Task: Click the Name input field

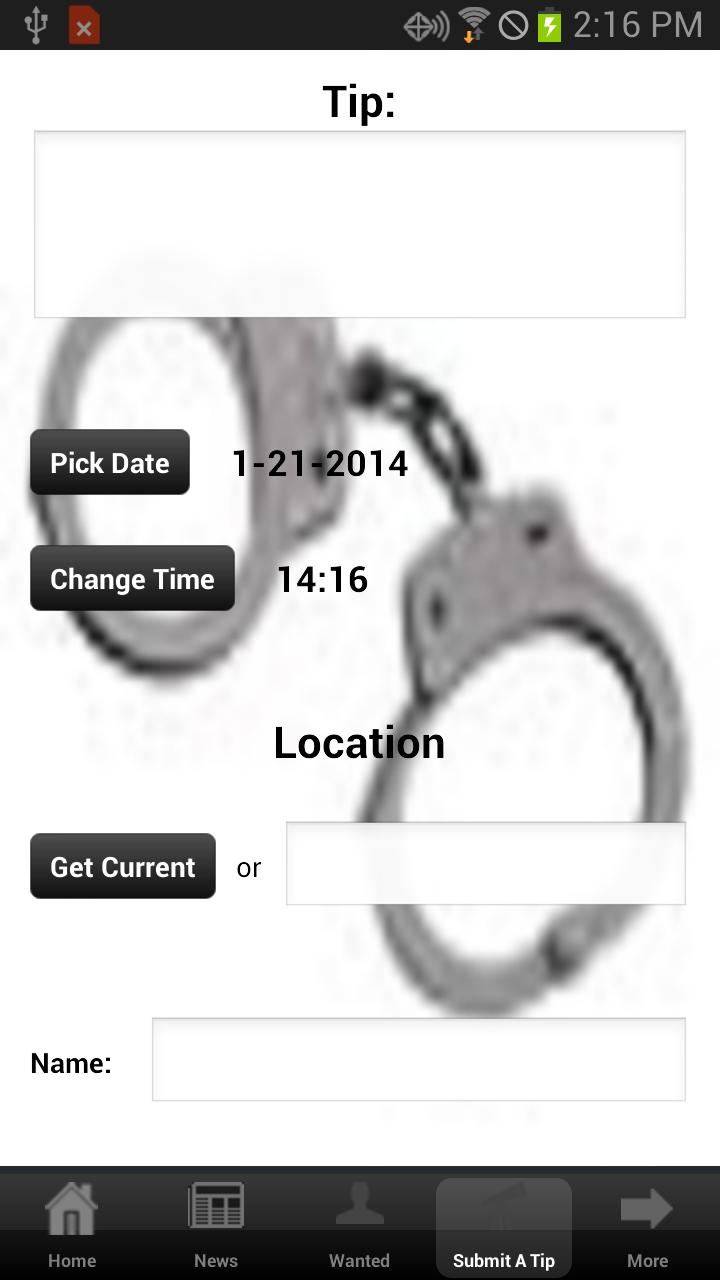Action: [418, 1059]
